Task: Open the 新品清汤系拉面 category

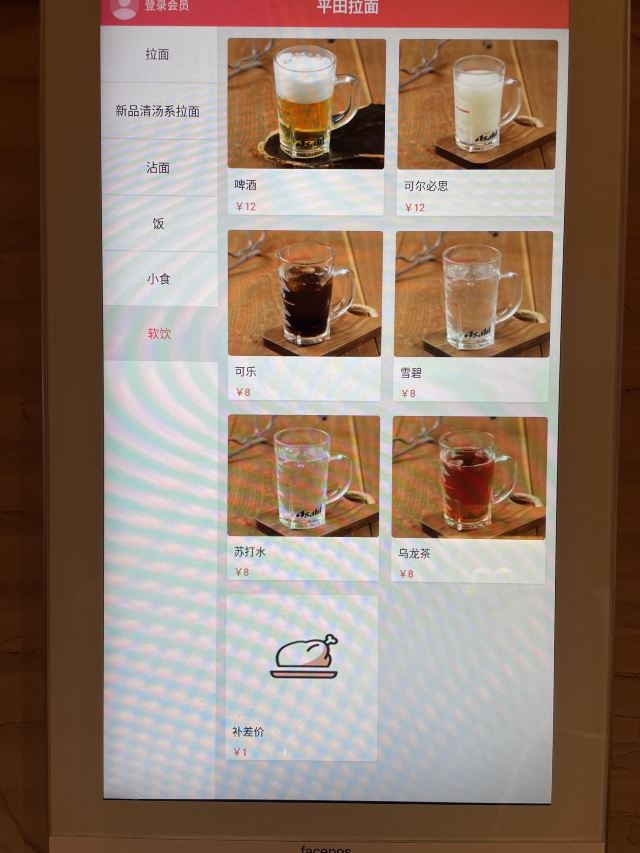Action: pos(158,111)
